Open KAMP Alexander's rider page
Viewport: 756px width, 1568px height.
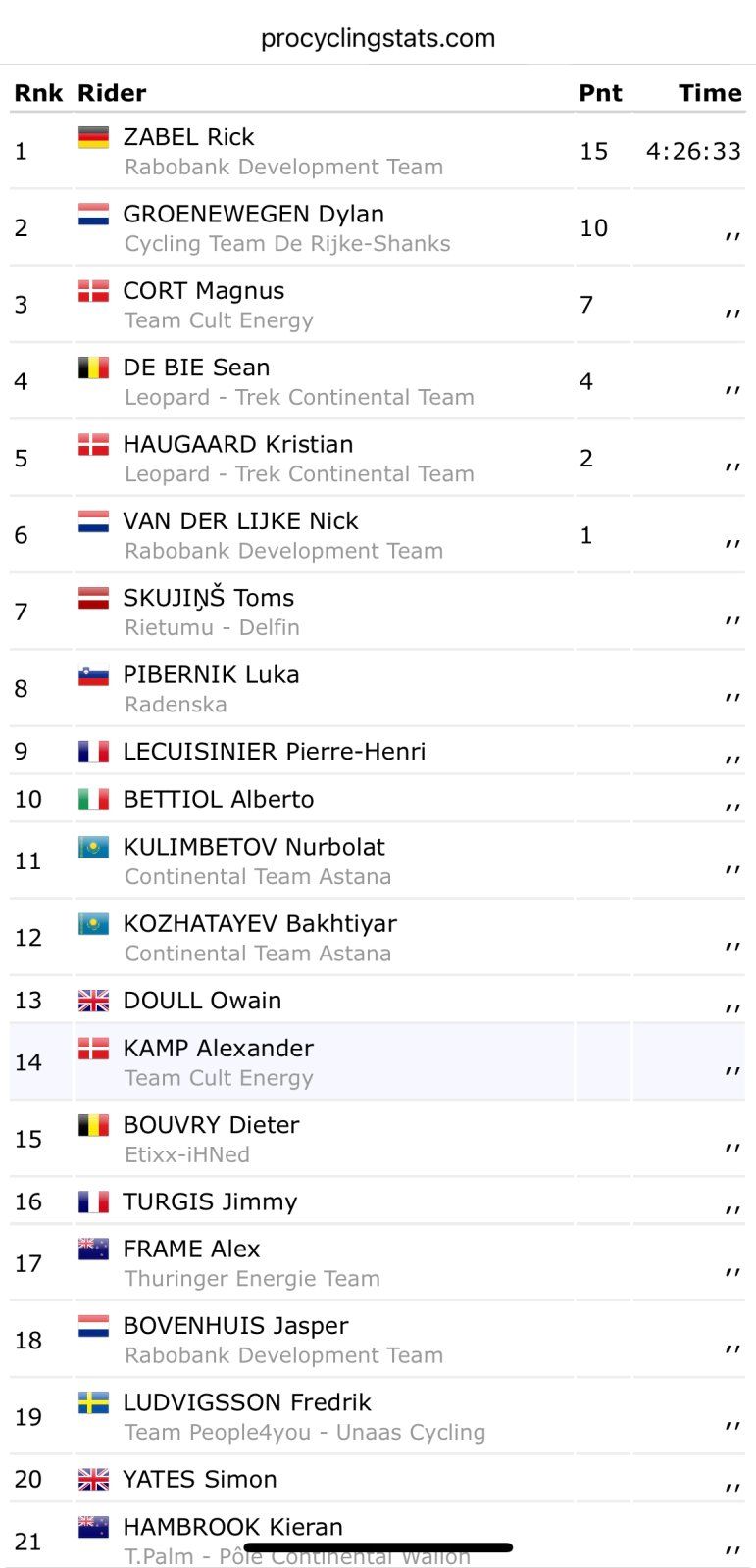pos(218,1048)
